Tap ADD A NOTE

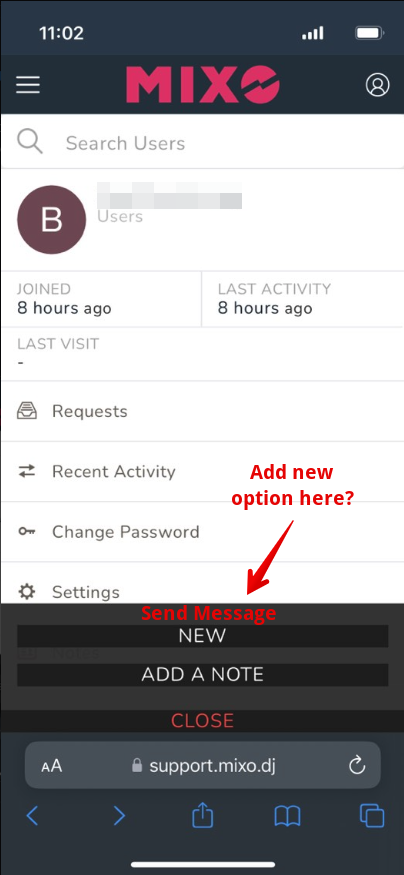click(x=203, y=675)
